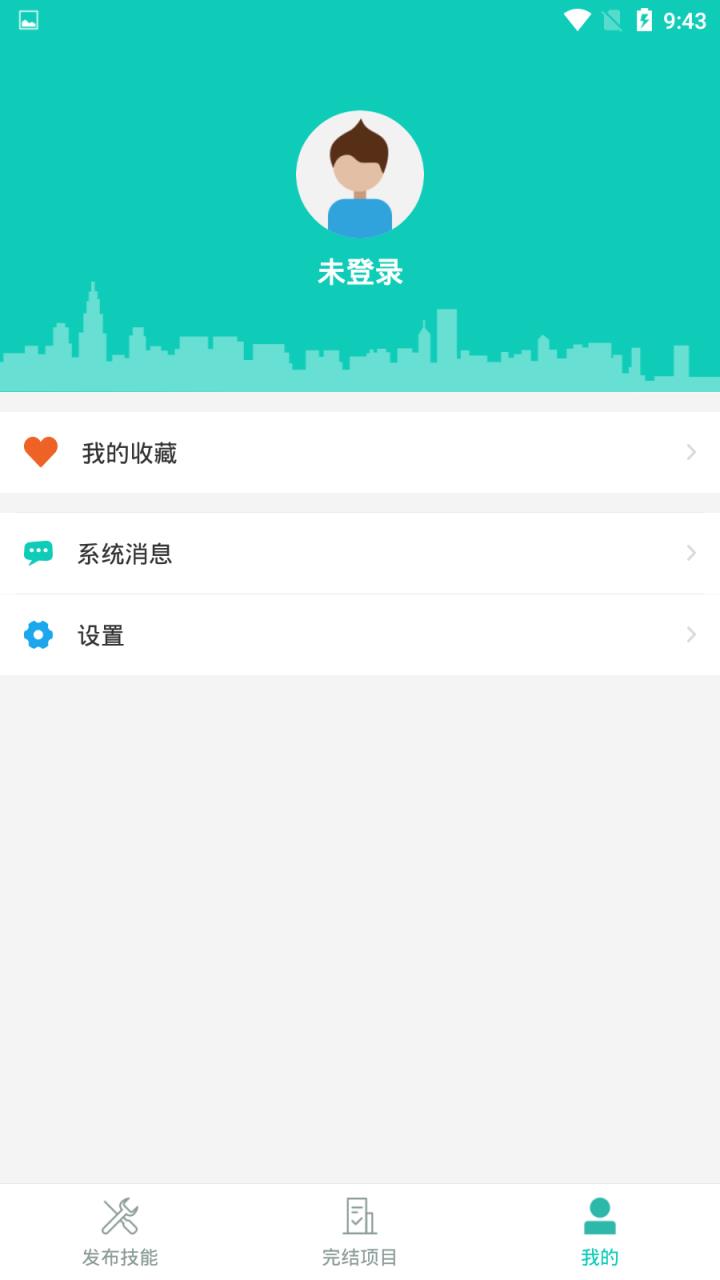Open 我的收藏 favorites page

pyautogui.click(x=360, y=452)
